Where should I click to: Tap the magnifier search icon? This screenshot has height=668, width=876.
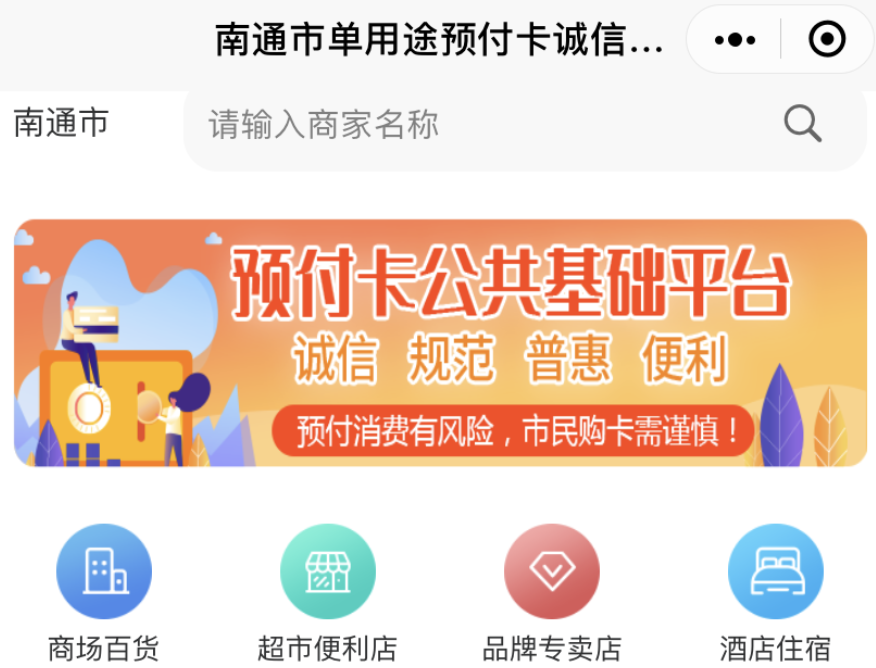[802, 125]
